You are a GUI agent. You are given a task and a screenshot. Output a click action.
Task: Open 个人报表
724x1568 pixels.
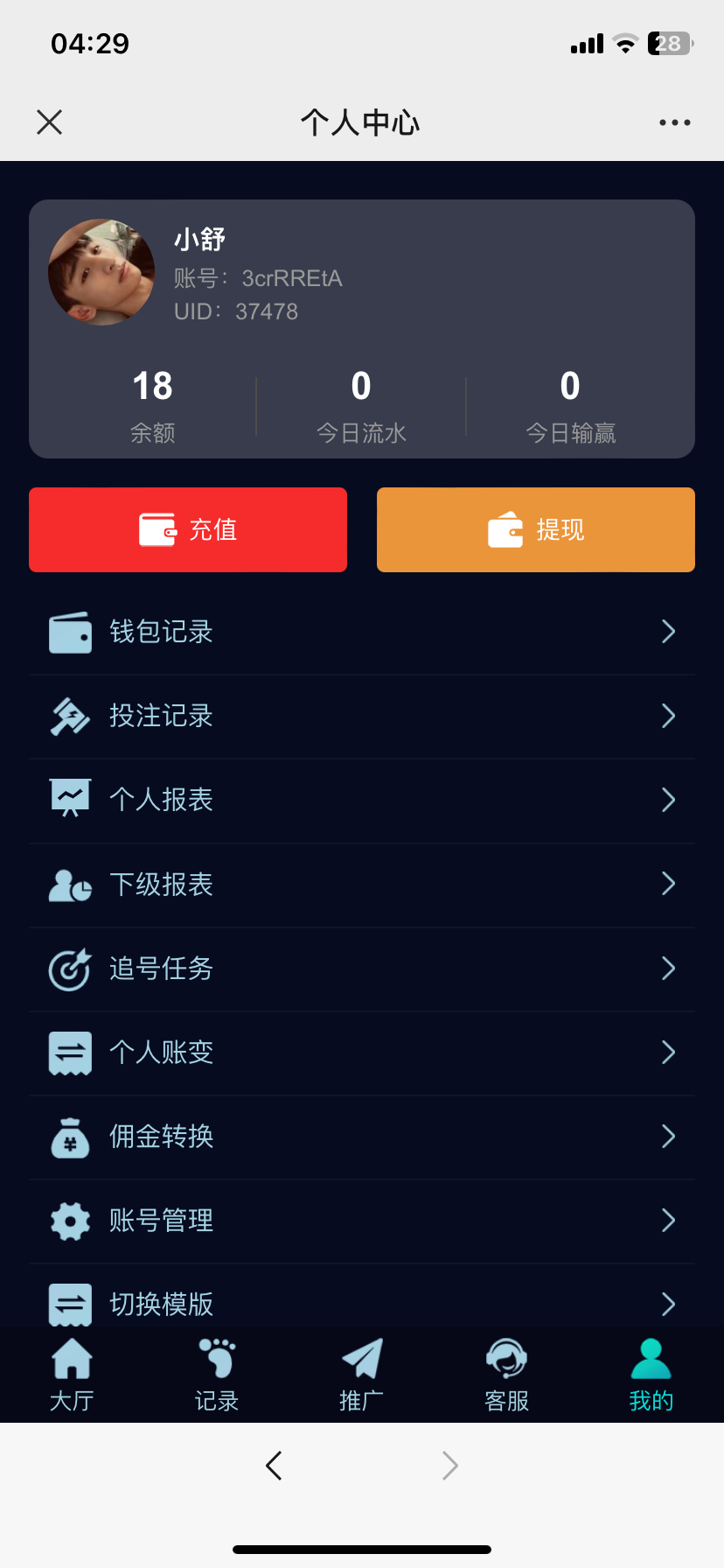[362, 800]
